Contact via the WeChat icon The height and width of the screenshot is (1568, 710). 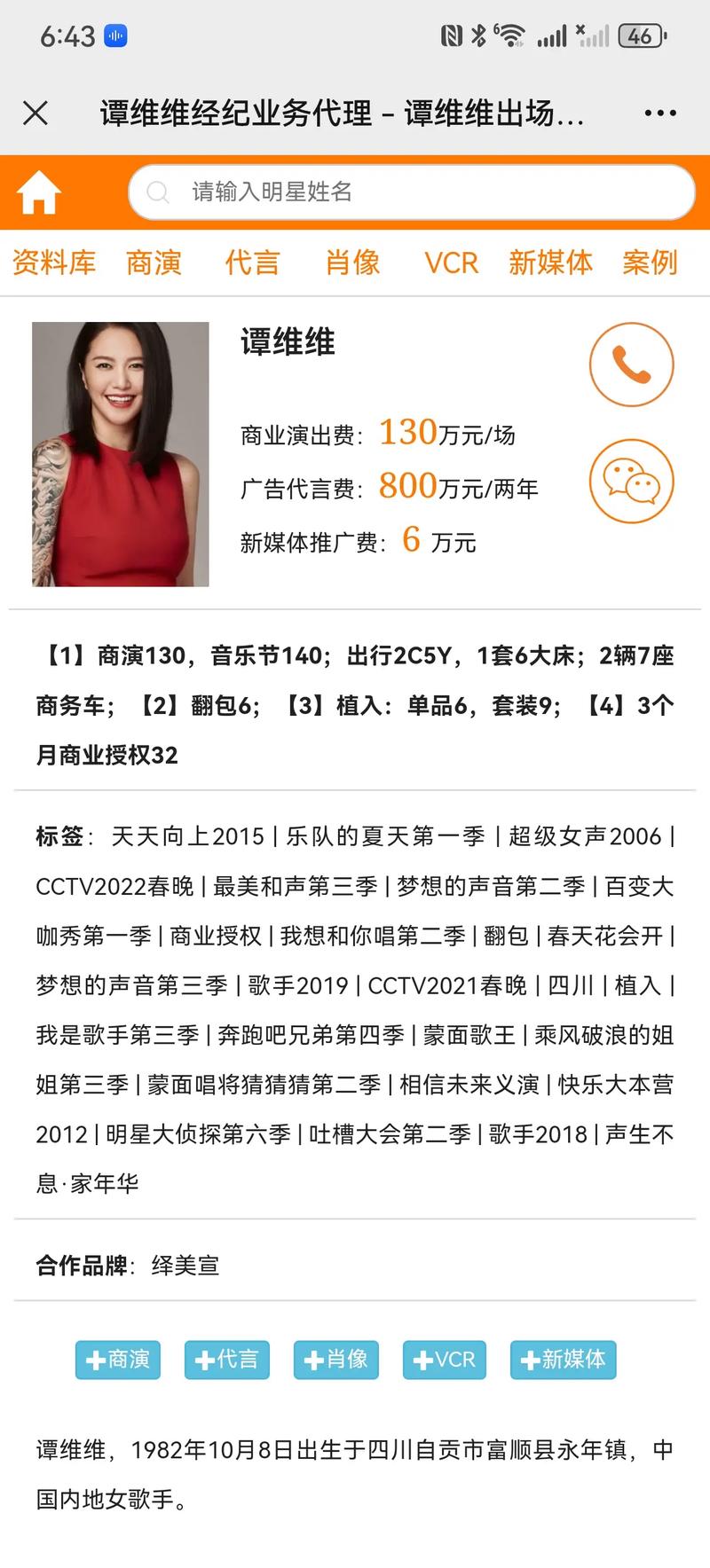632,482
